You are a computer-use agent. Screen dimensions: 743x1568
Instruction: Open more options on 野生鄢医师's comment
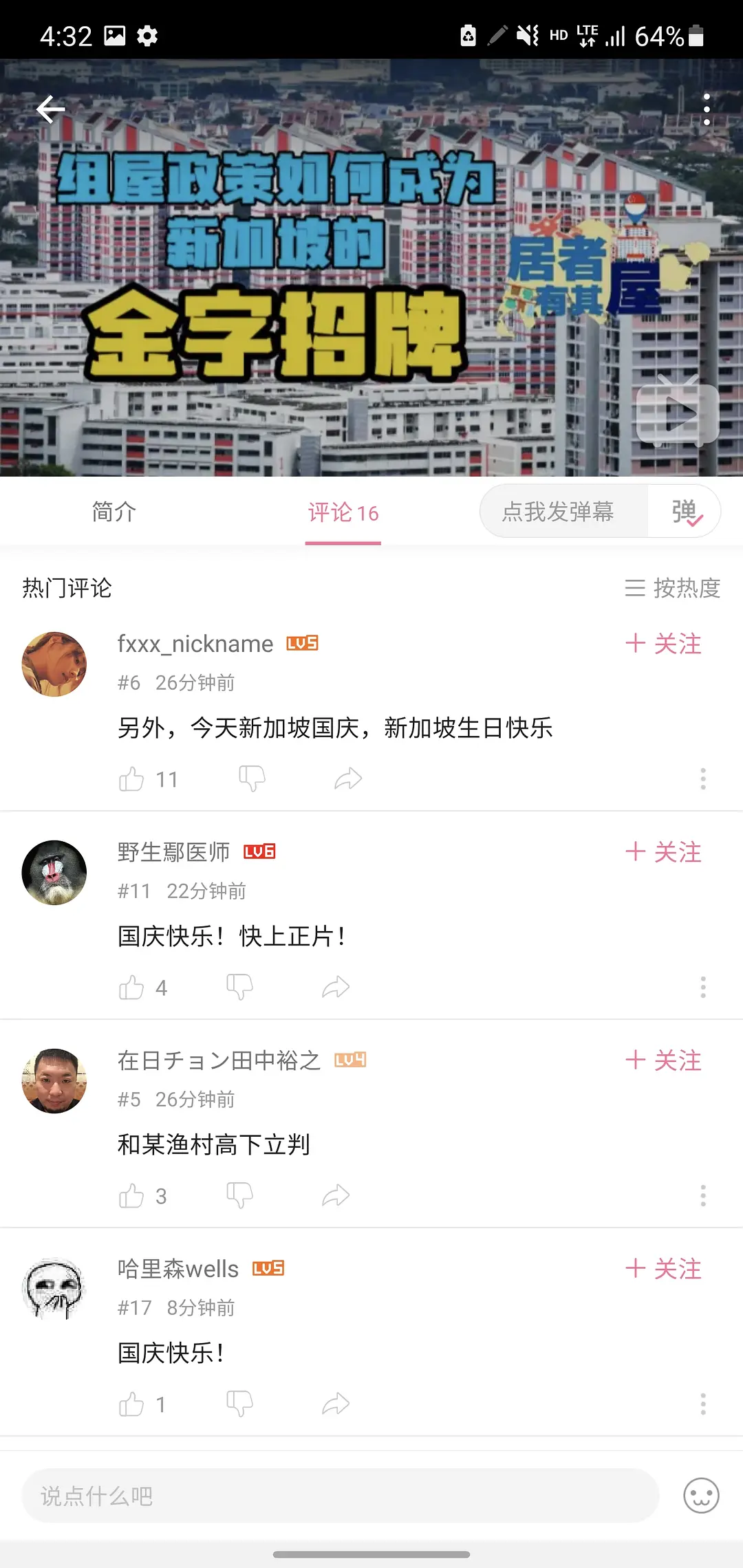702,988
